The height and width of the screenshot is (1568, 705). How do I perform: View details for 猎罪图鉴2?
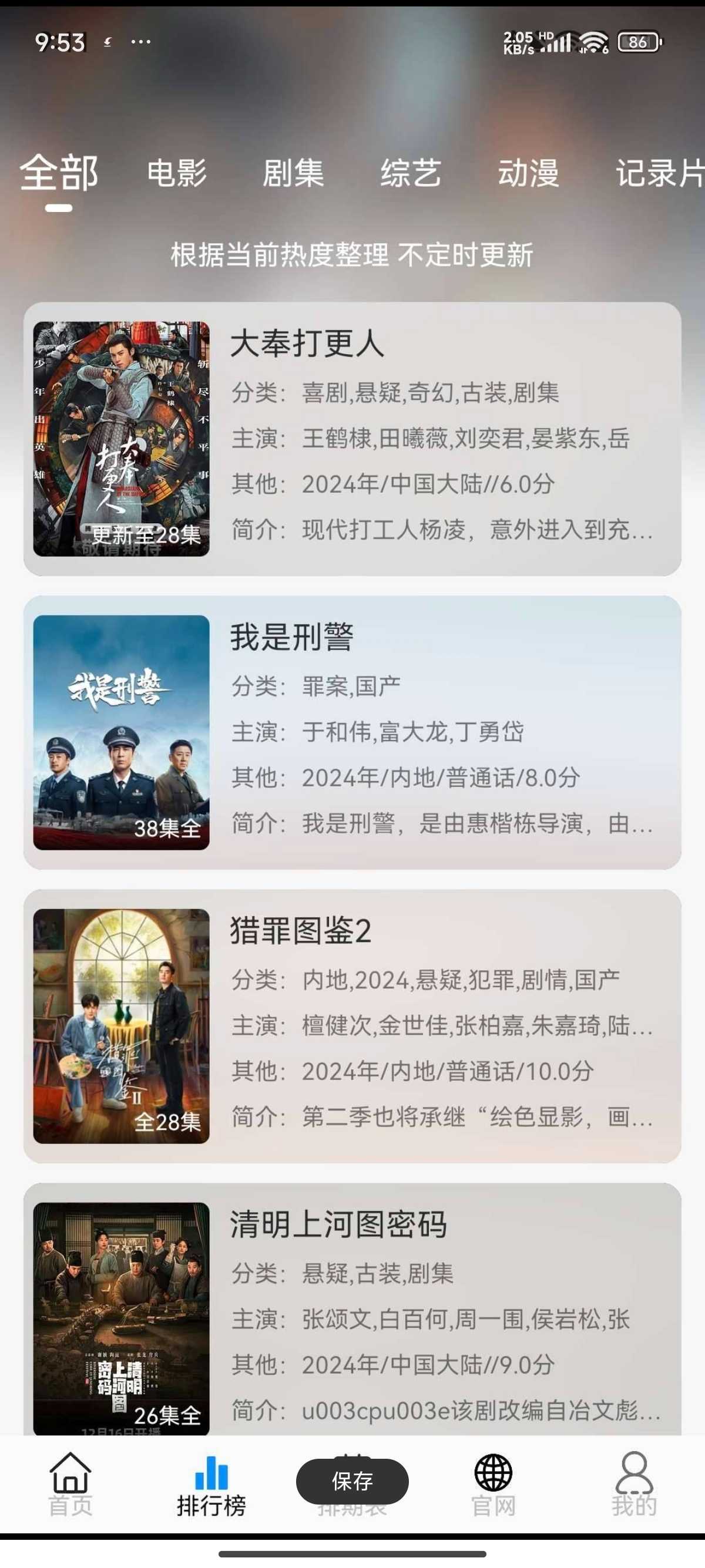[352, 1027]
